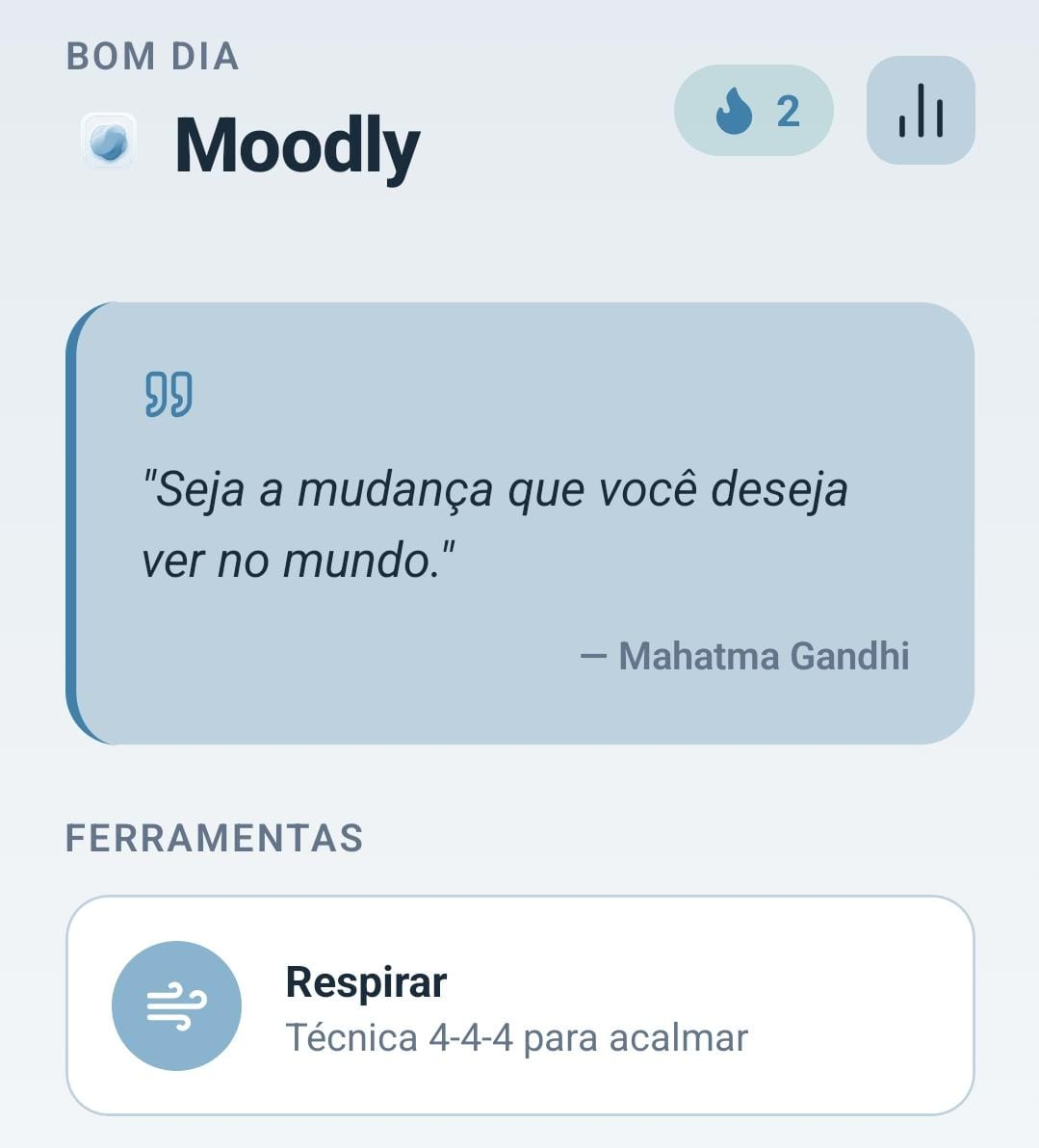
Task: Open the Respirar breathing tool
Action: click(x=520, y=1007)
